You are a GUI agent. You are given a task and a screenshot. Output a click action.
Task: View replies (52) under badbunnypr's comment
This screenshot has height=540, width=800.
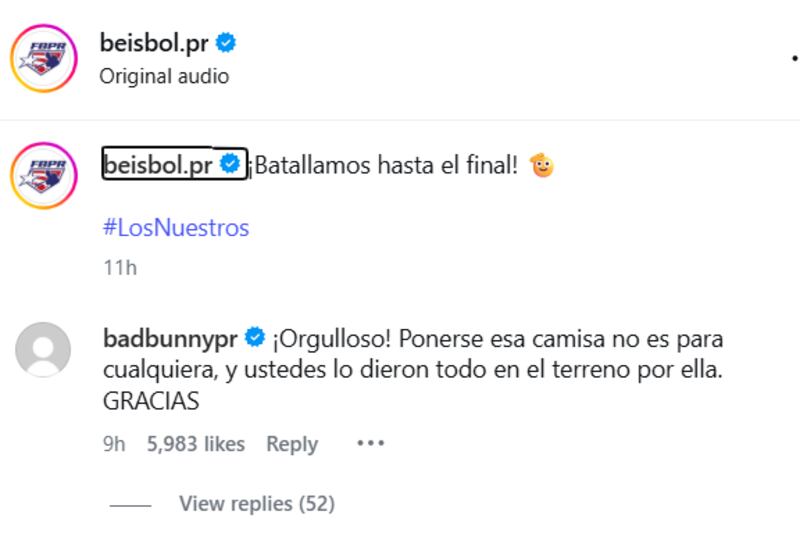pos(256,504)
